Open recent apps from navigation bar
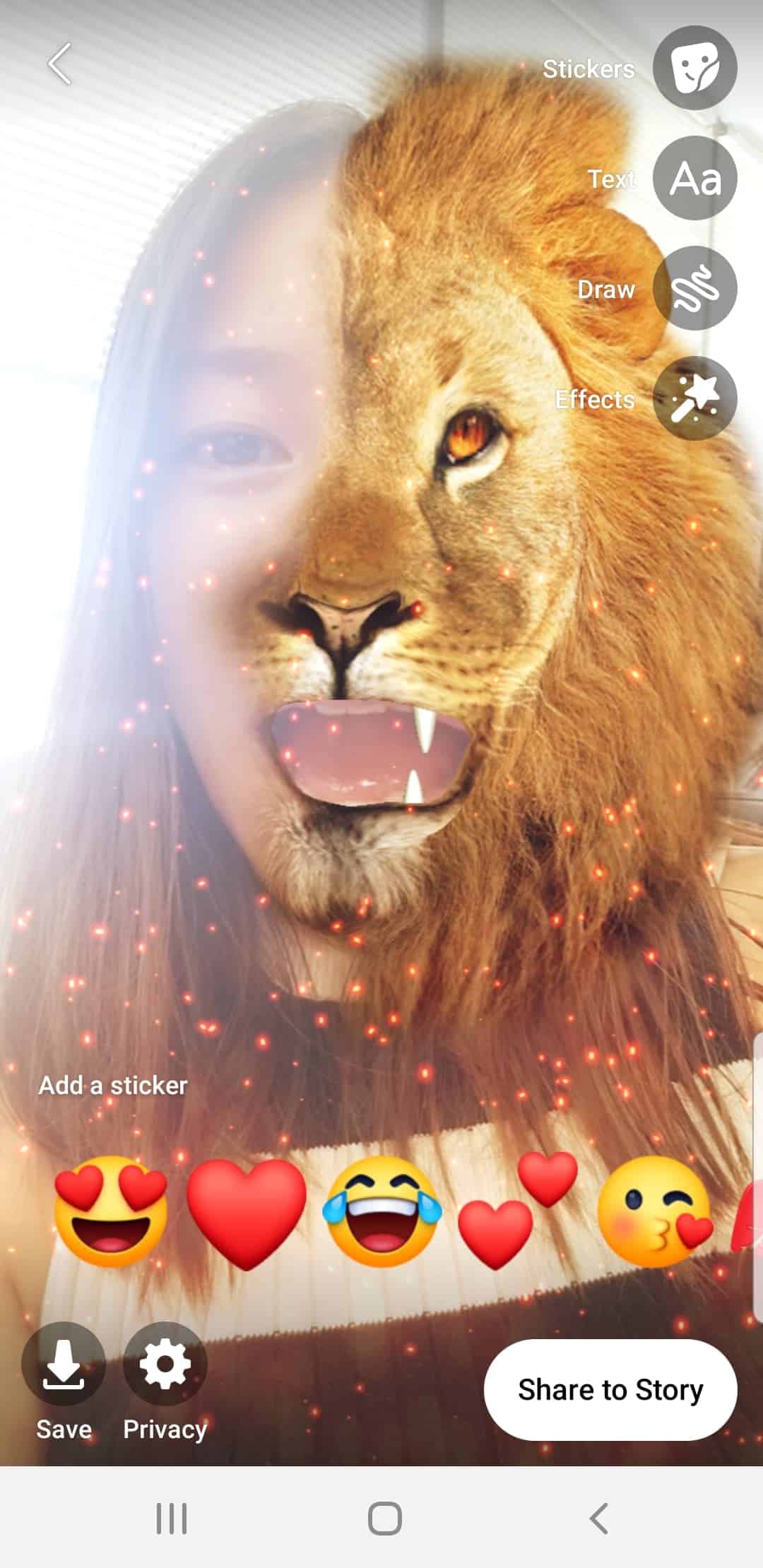 pyautogui.click(x=170, y=1519)
